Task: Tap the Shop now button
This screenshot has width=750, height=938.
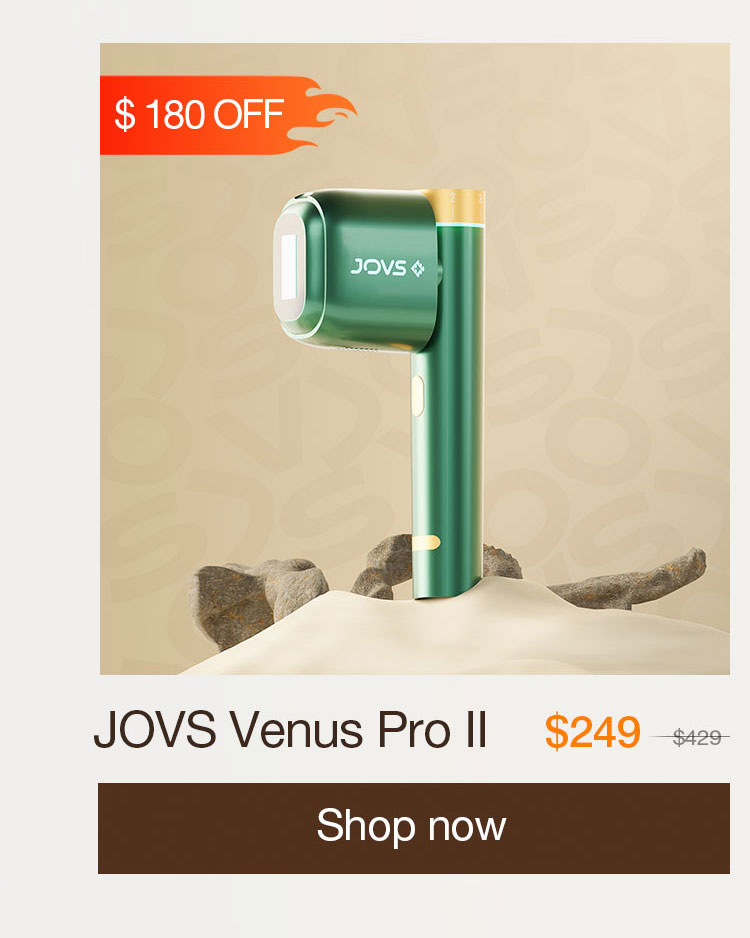Action: coord(413,828)
